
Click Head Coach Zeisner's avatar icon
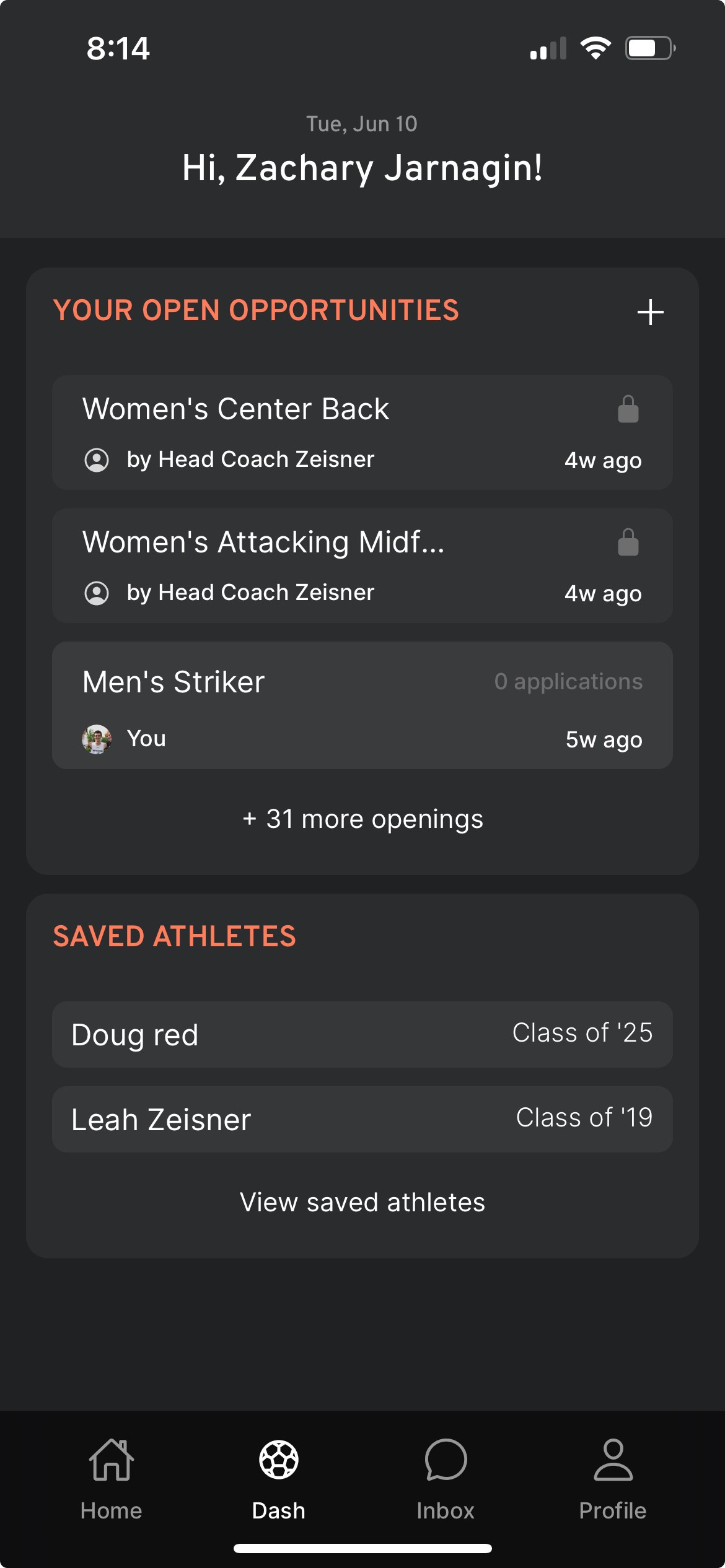click(x=97, y=460)
